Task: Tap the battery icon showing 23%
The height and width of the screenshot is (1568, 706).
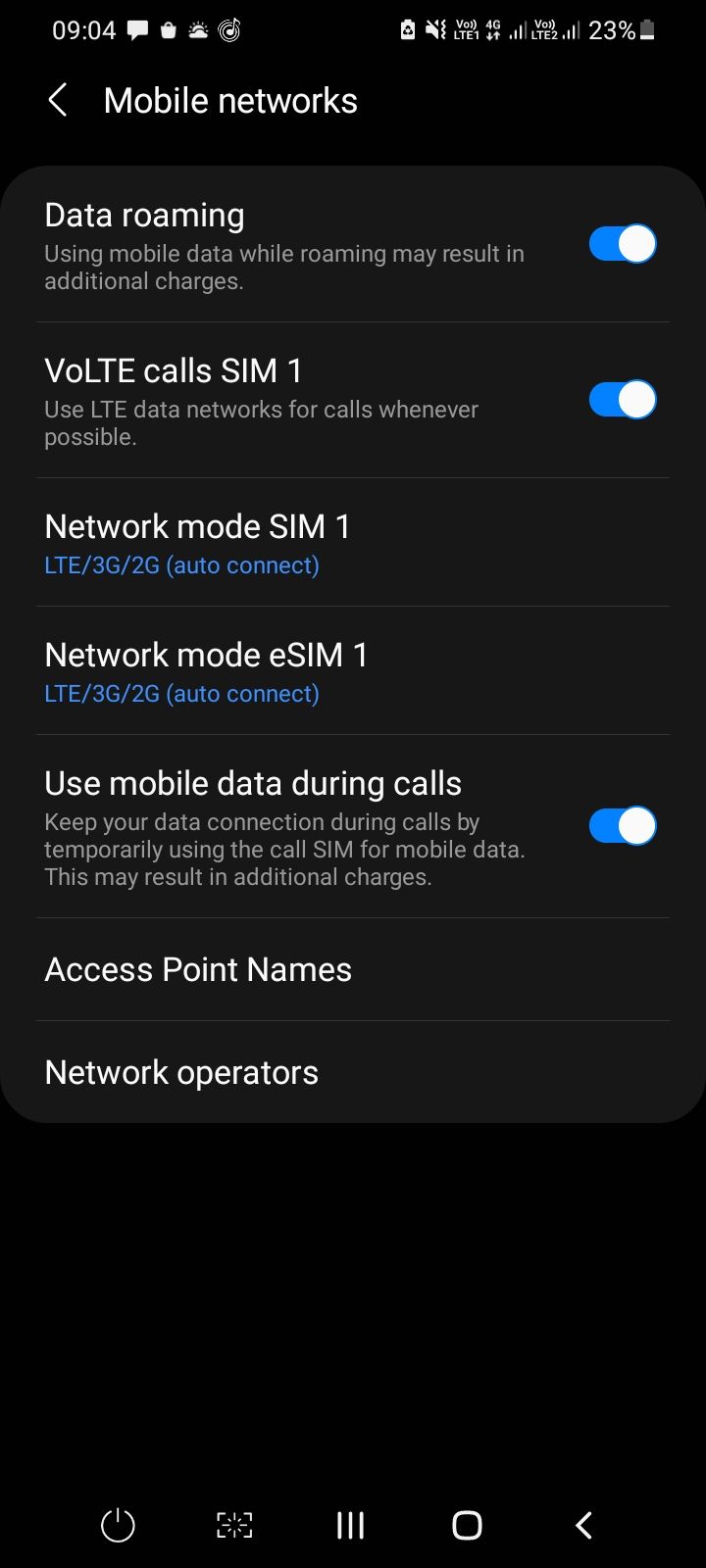Action: [647, 29]
